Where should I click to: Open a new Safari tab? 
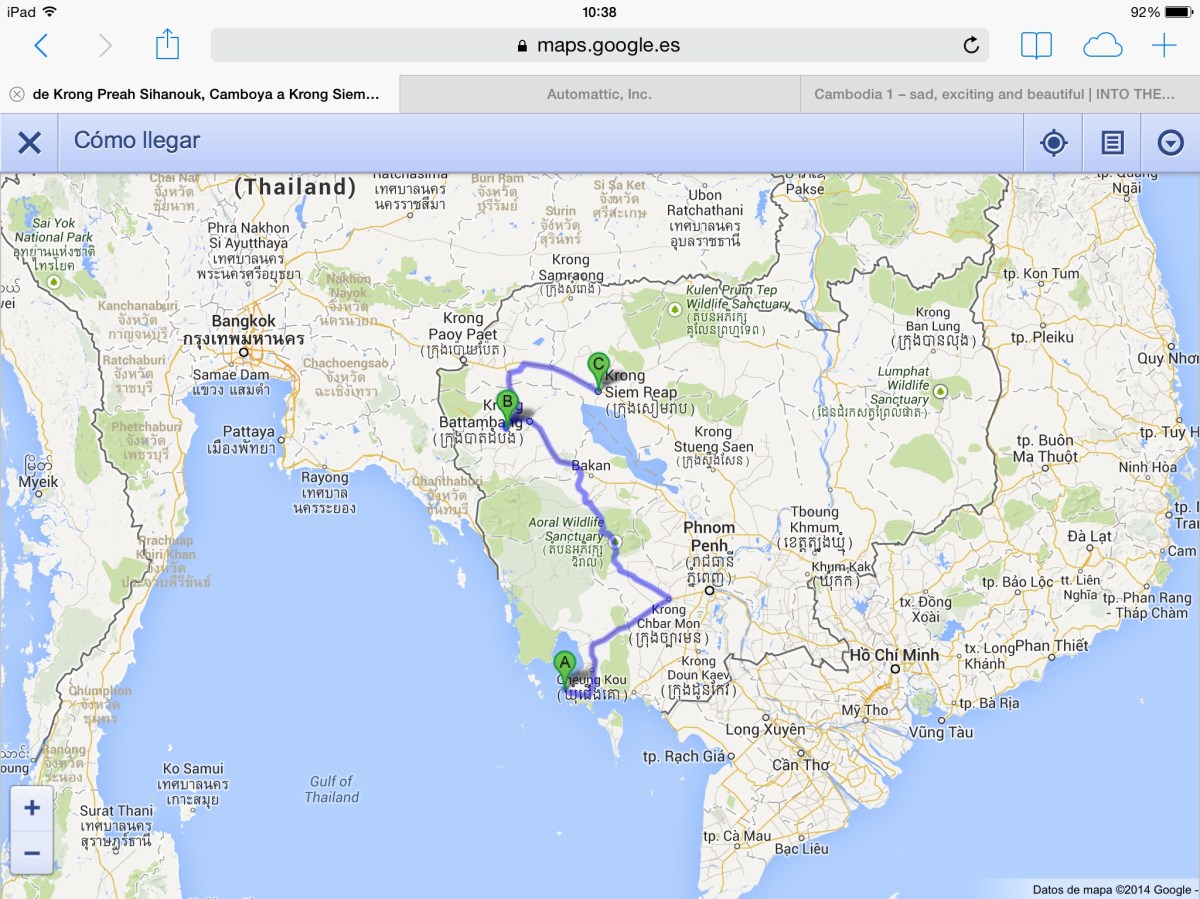(x=1164, y=45)
